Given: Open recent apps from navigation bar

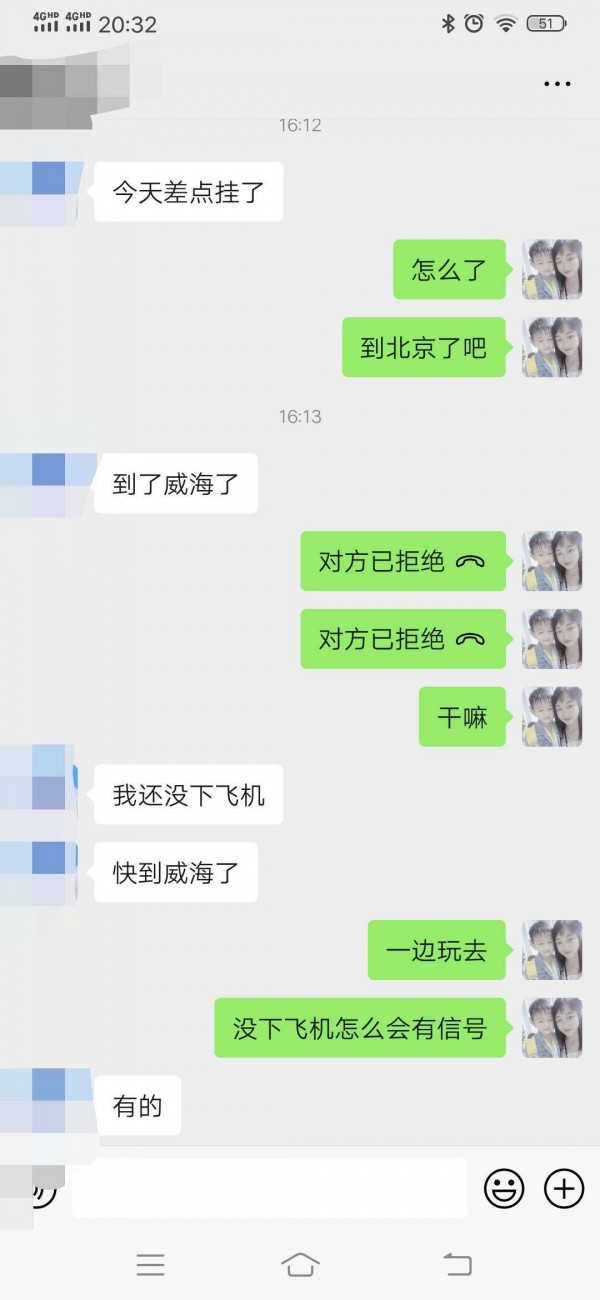Looking at the screenshot, I should click(x=150, y=1265).
